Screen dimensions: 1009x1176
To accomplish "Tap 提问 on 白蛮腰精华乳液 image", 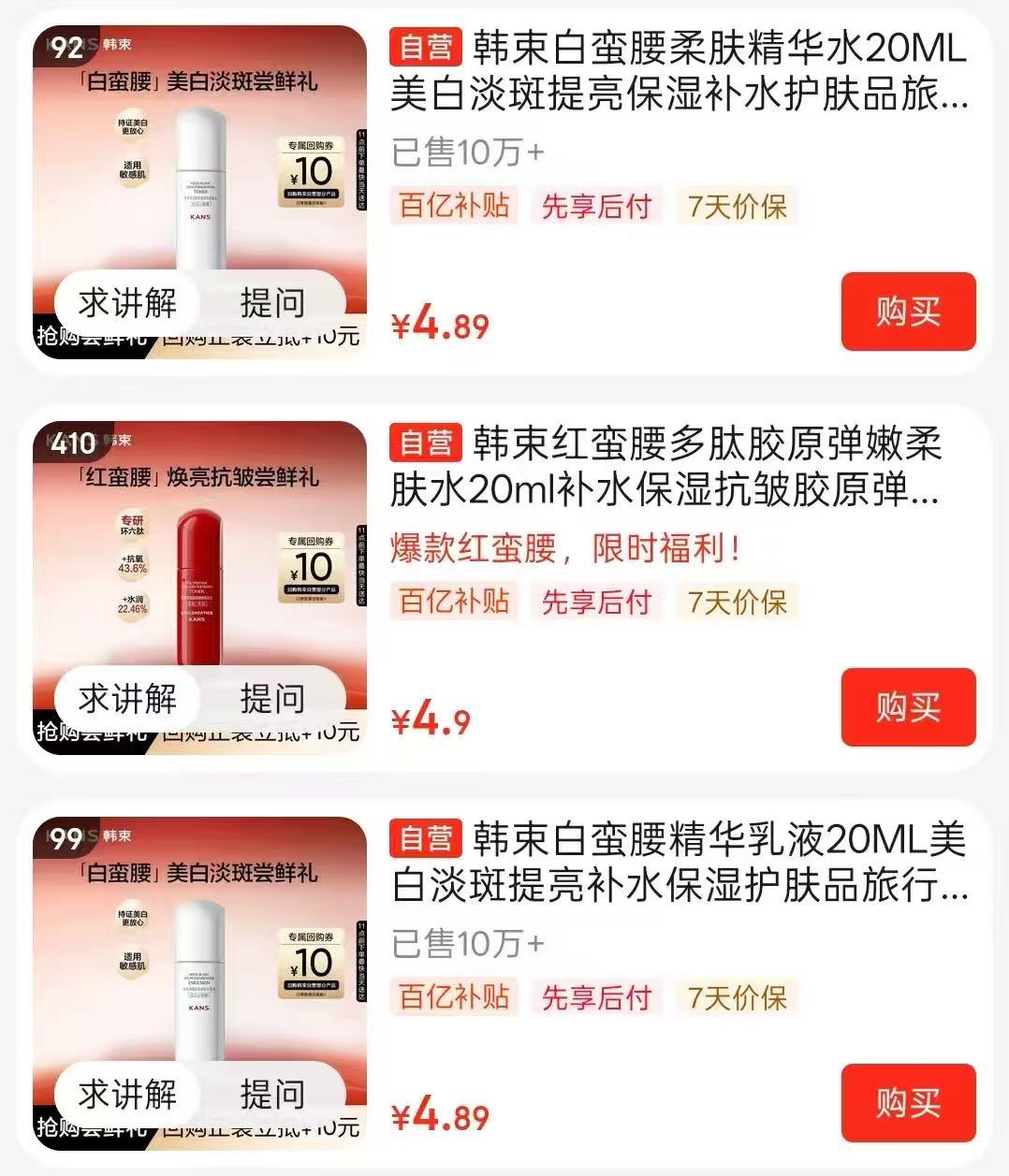I will 272,1094.
